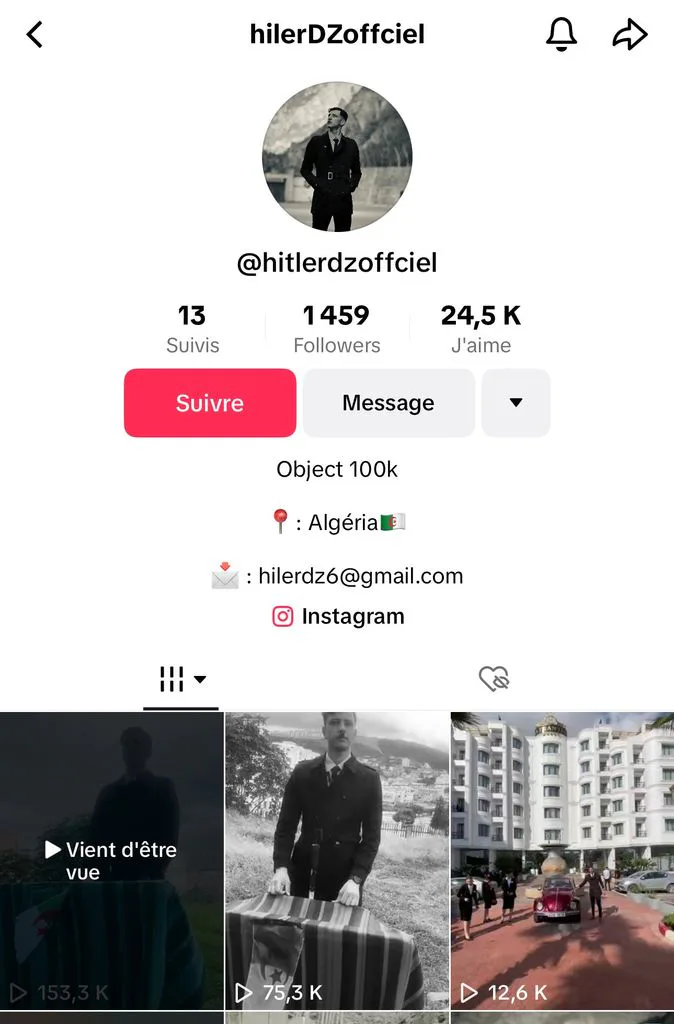Open Message to this account
This screenshot has height=1024, width=674.
tap(389, 403)
